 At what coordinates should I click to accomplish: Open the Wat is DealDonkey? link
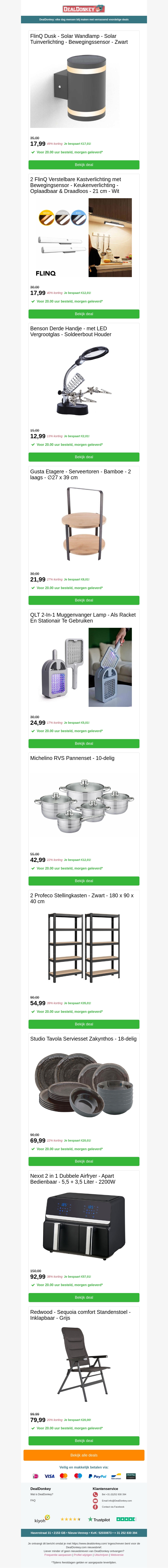click(42, 1494)
